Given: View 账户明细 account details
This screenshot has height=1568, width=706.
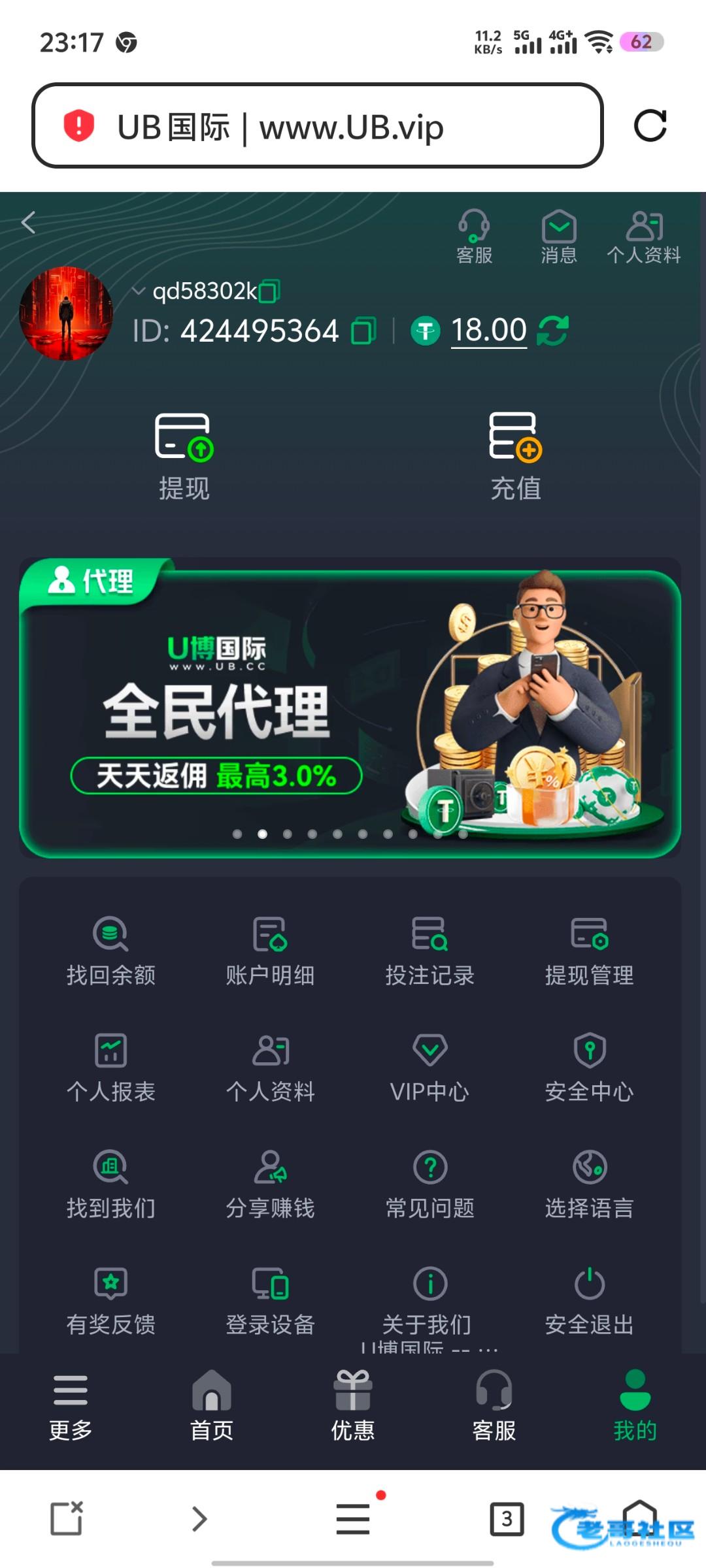Looking at the screenshot, I should (270, 951).
